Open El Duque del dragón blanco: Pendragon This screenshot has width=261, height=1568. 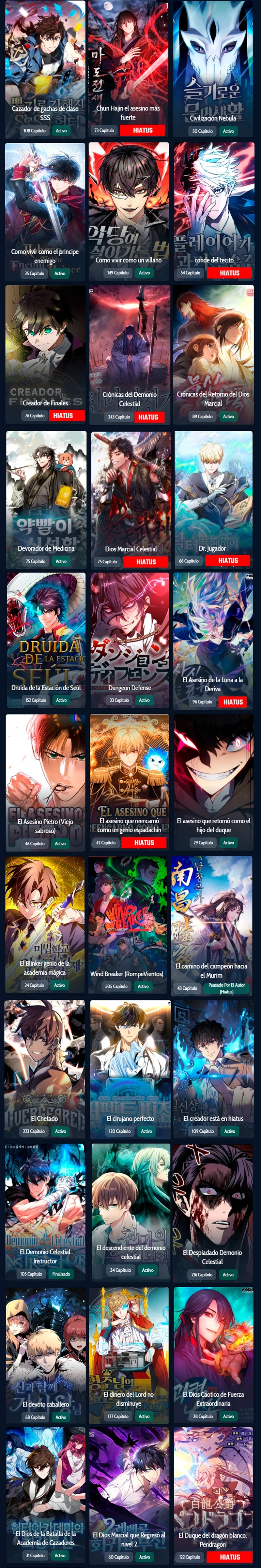tap(213, 1496)
